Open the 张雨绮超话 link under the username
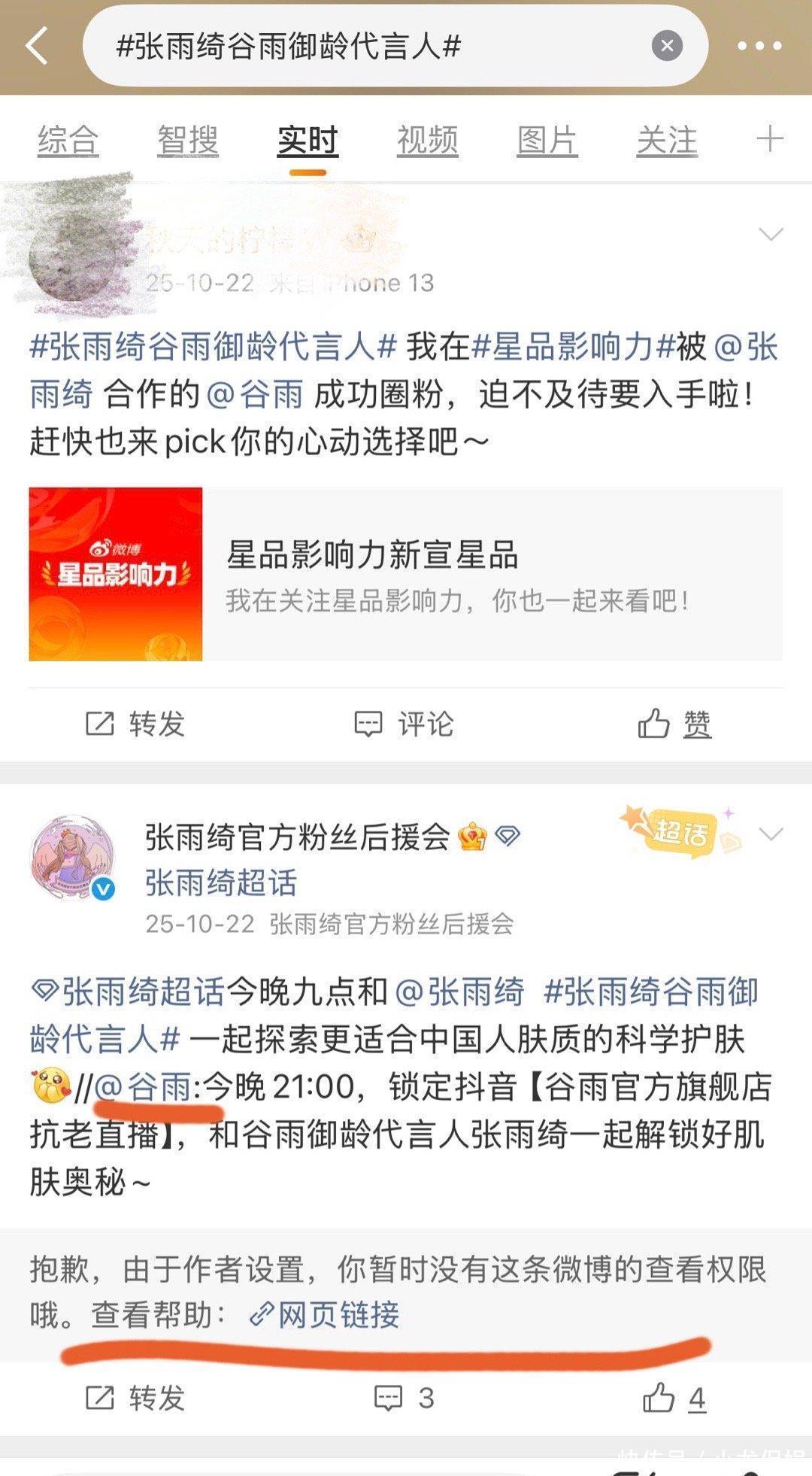812x1476 pixels. coord(221,882)
